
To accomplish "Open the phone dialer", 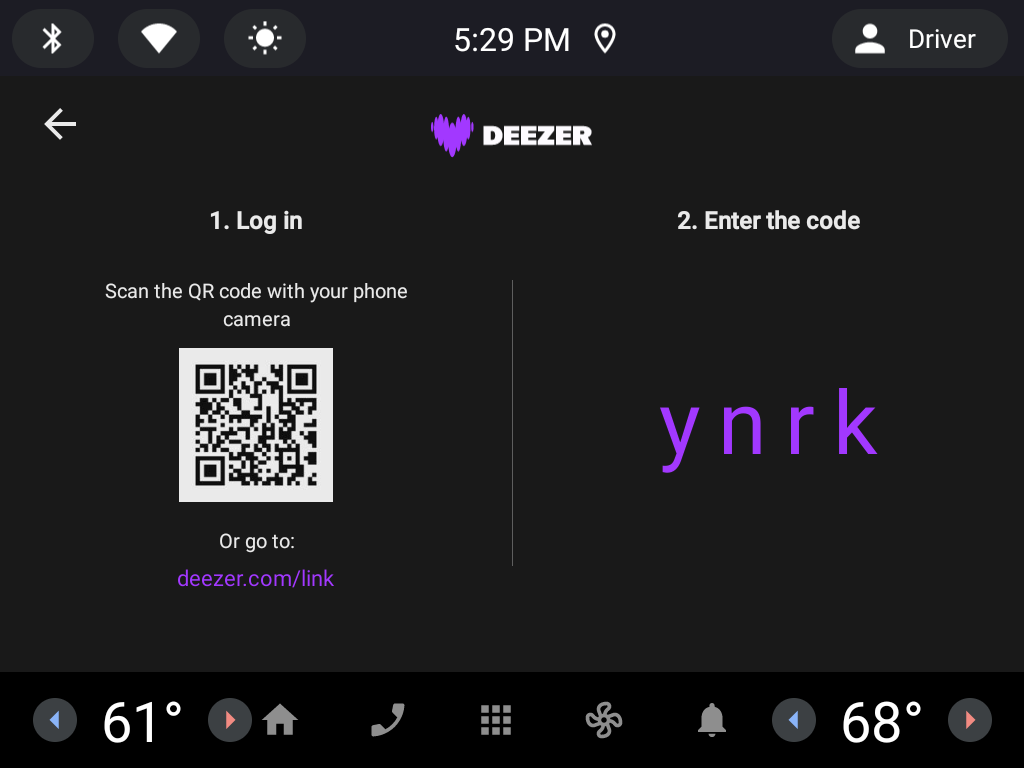I will tap(388, 720).
